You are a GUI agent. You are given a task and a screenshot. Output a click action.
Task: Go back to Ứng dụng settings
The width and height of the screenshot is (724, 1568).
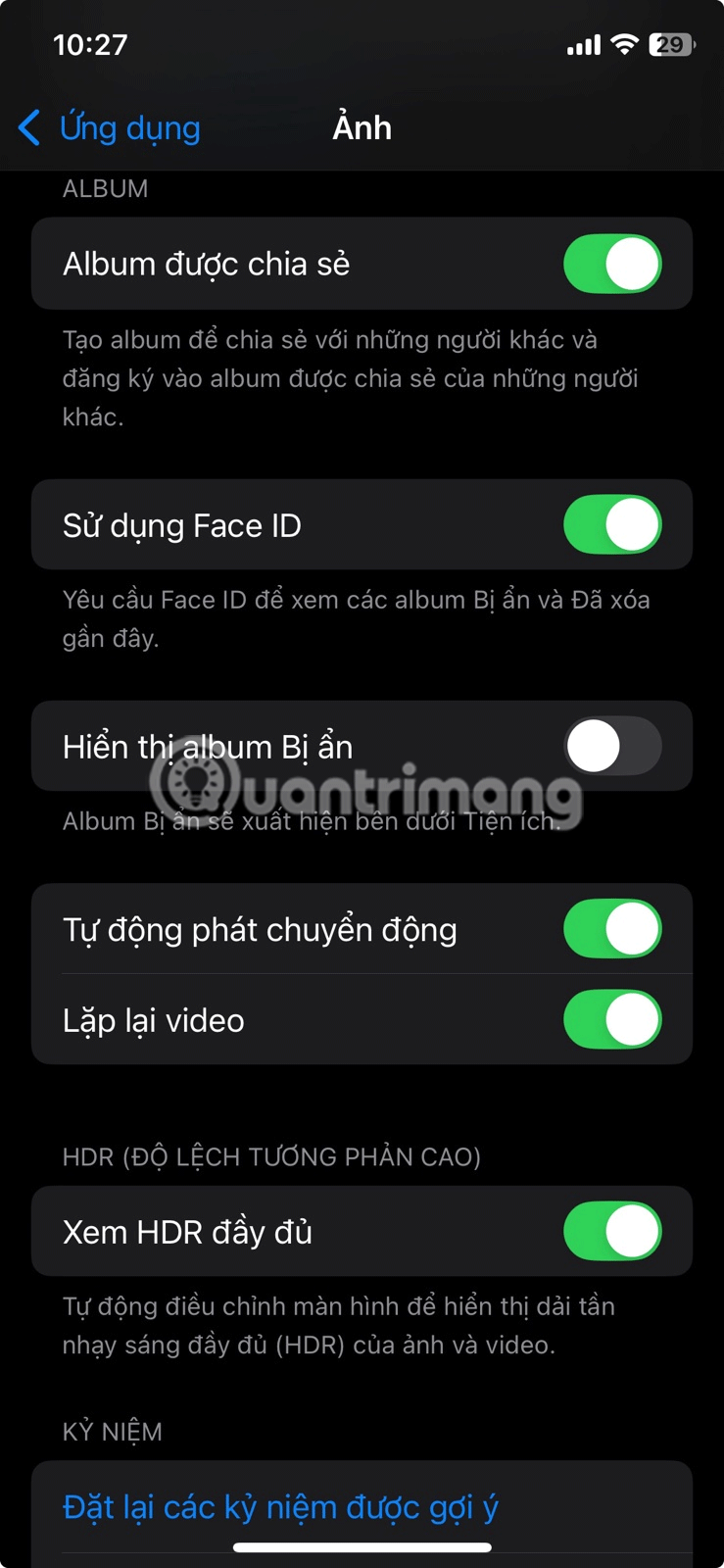coord(110,127)
